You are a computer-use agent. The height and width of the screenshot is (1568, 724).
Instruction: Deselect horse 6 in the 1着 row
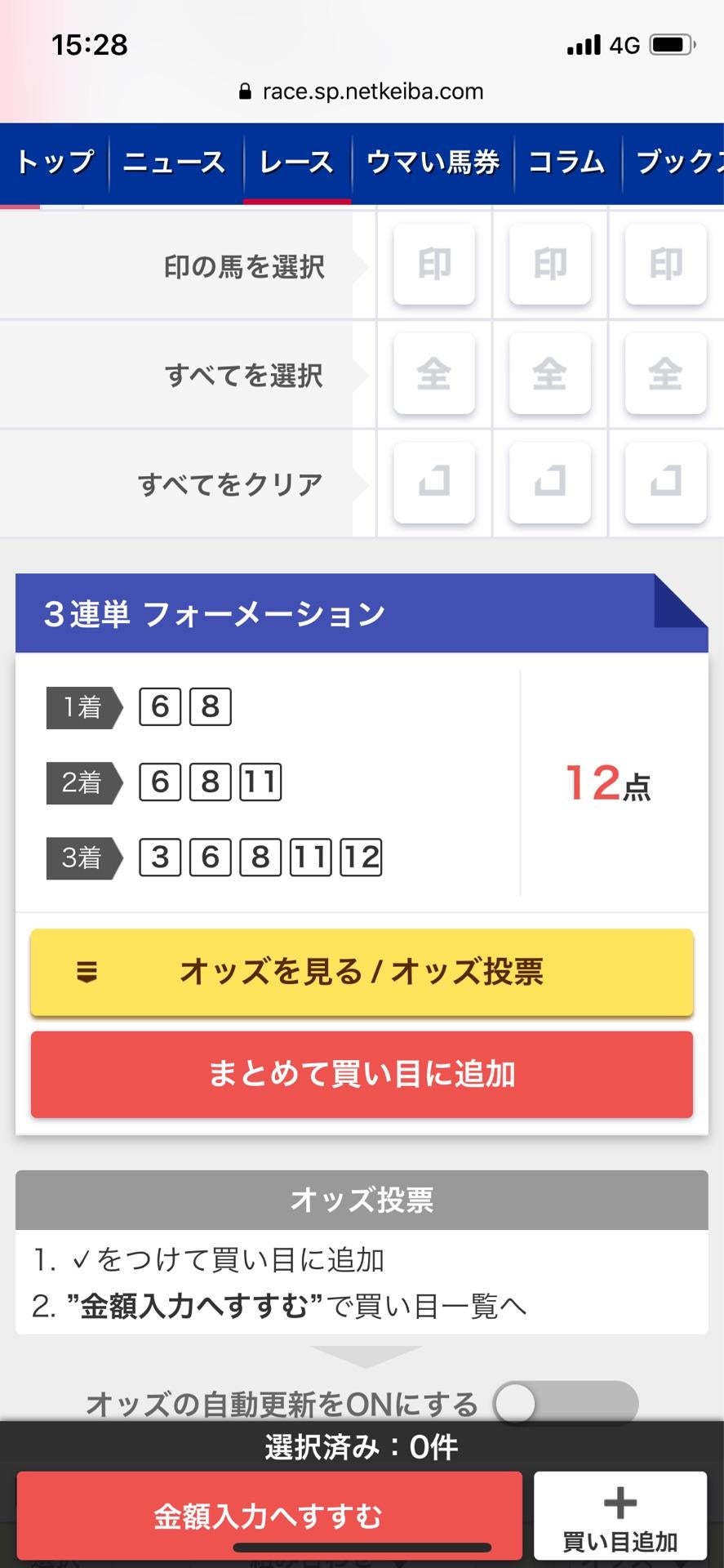click(x=160, y=707)
